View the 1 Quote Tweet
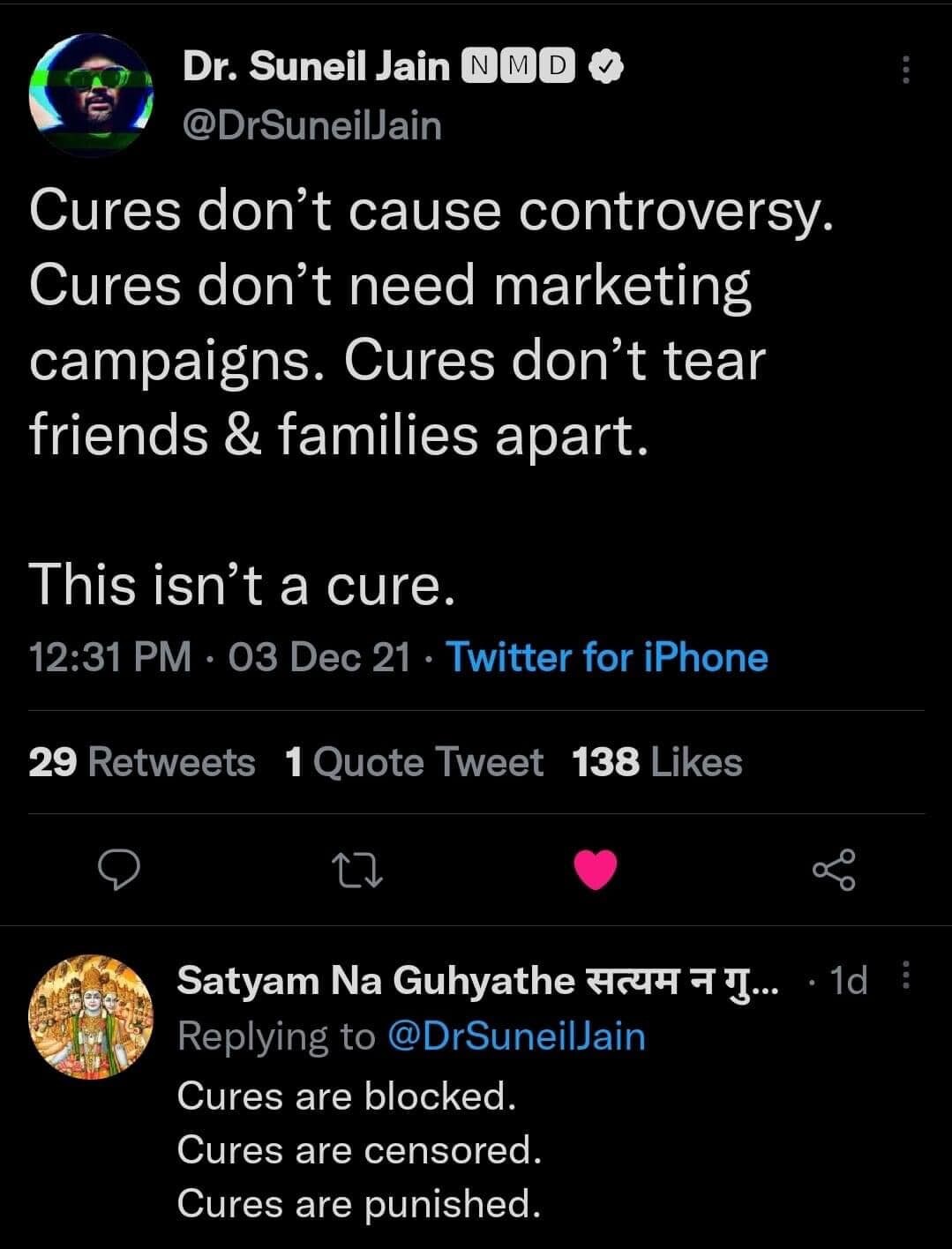This screenshot has height=1249, width=952. [x=414, y=762]
